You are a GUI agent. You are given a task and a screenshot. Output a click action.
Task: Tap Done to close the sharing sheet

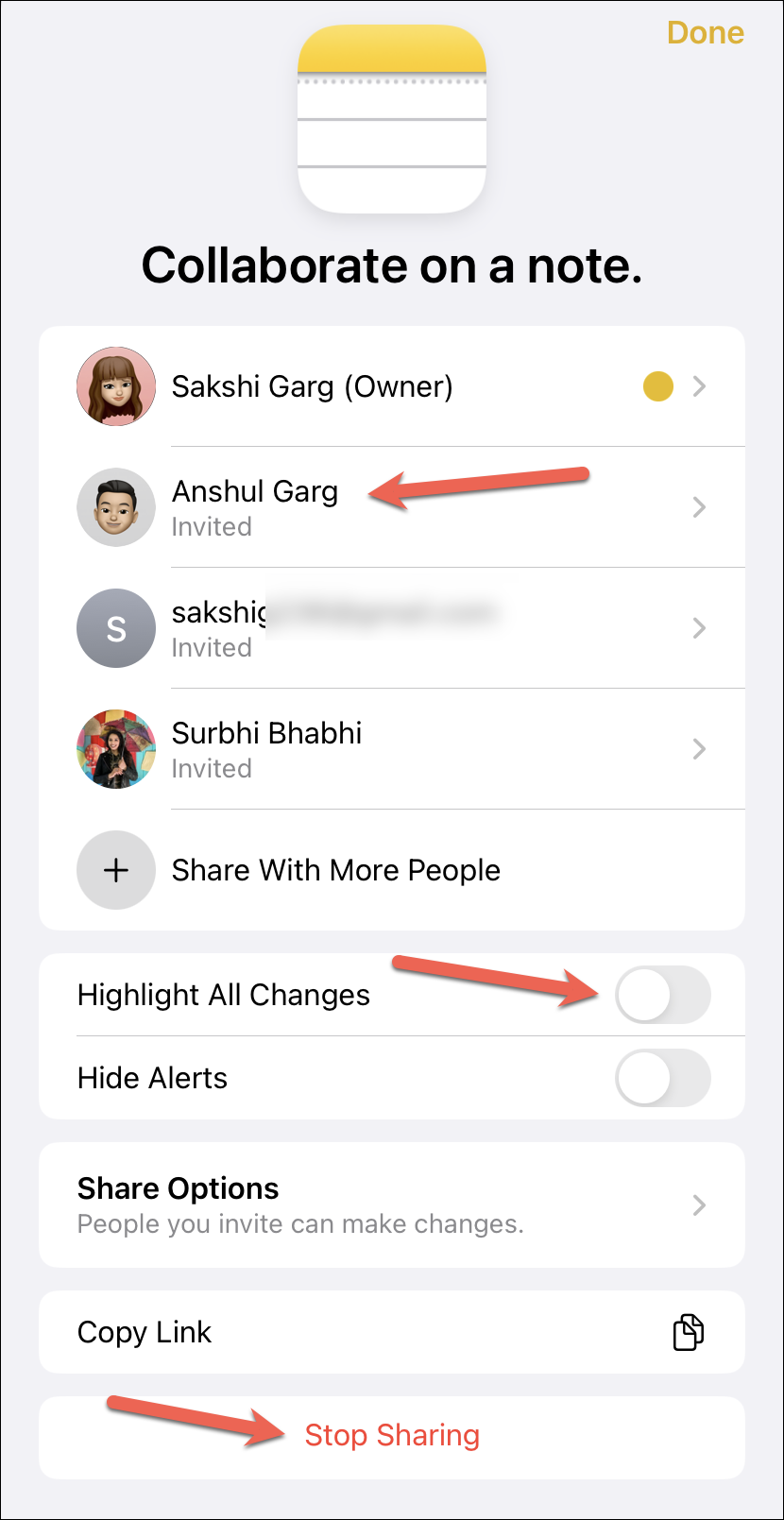[705, 33]
